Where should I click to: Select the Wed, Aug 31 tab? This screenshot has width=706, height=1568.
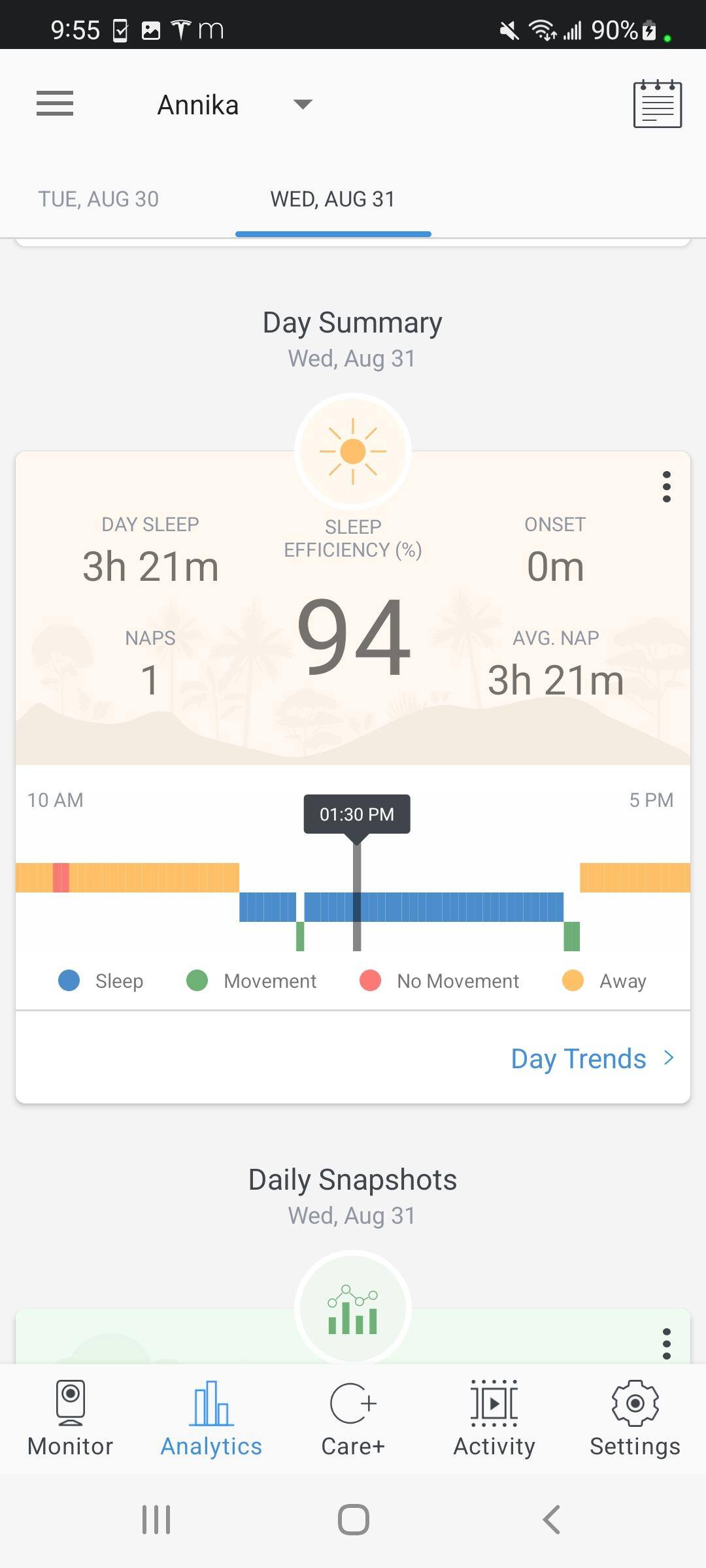333,199
